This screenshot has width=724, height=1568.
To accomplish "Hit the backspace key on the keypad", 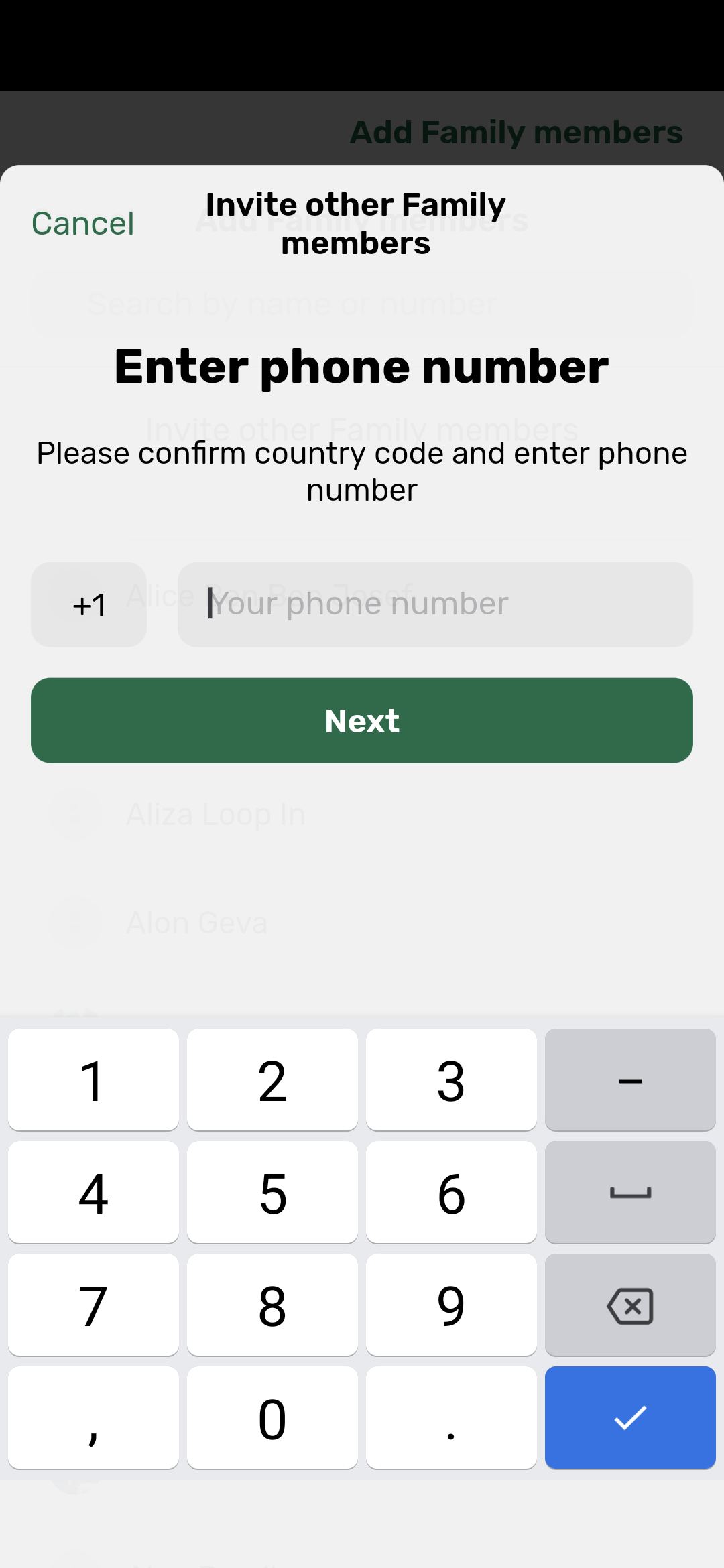I will click(630, 1306).
